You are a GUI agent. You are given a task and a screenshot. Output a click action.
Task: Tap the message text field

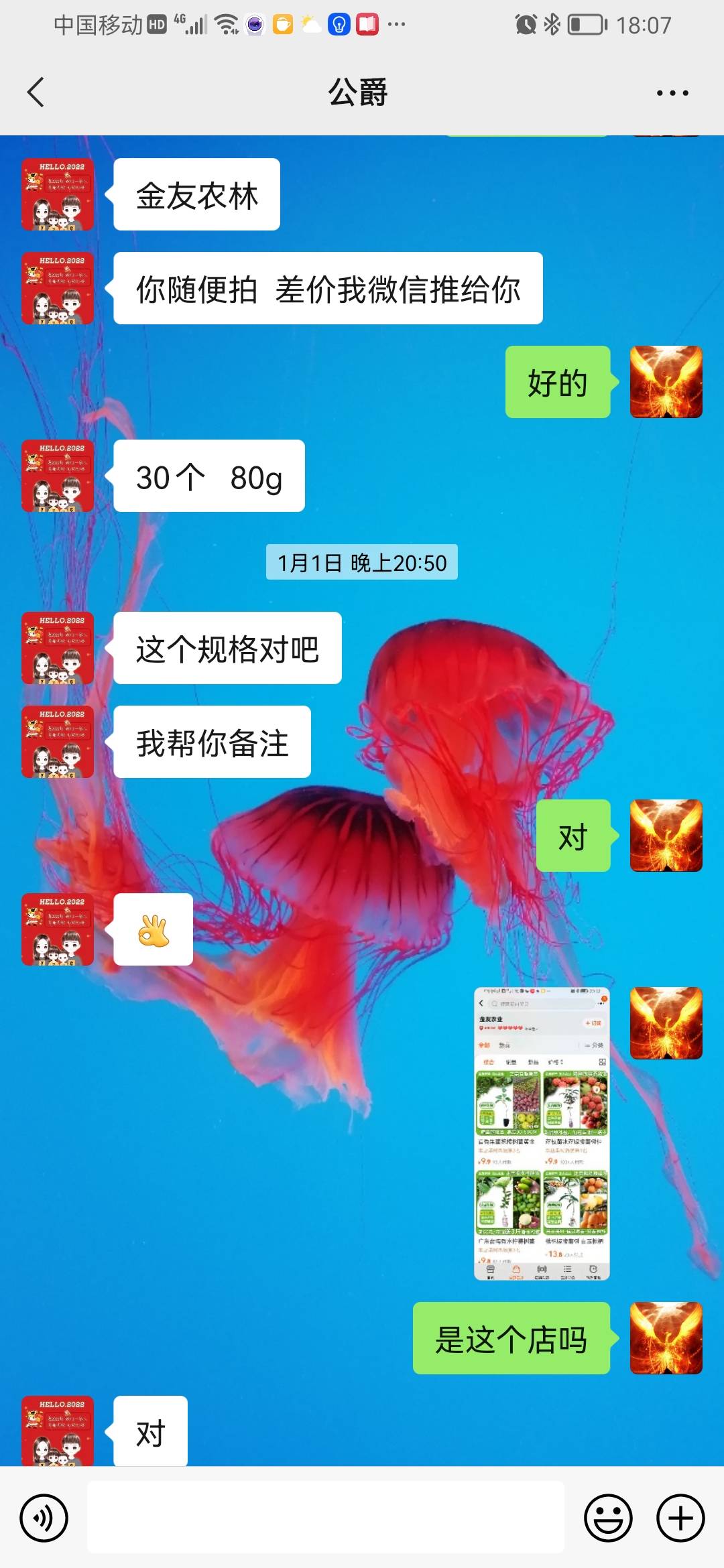[325, 1518]
